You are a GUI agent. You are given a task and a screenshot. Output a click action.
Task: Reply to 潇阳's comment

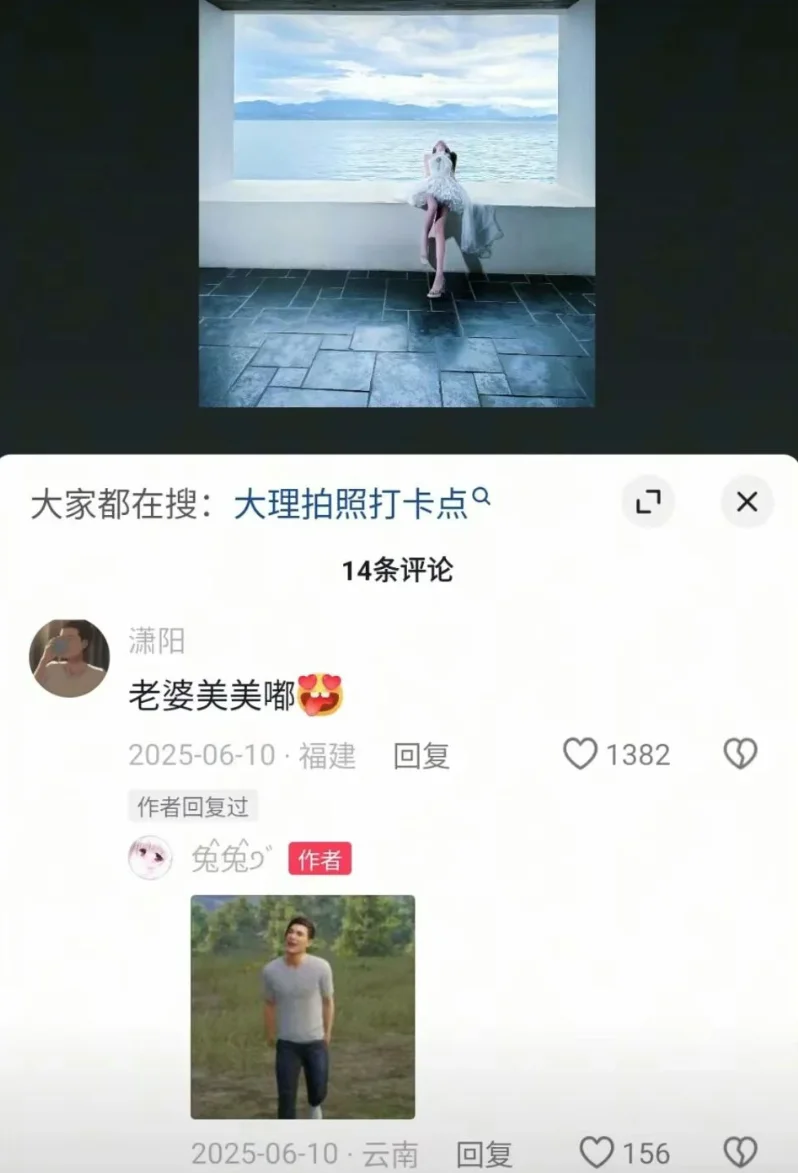(421, 755)
